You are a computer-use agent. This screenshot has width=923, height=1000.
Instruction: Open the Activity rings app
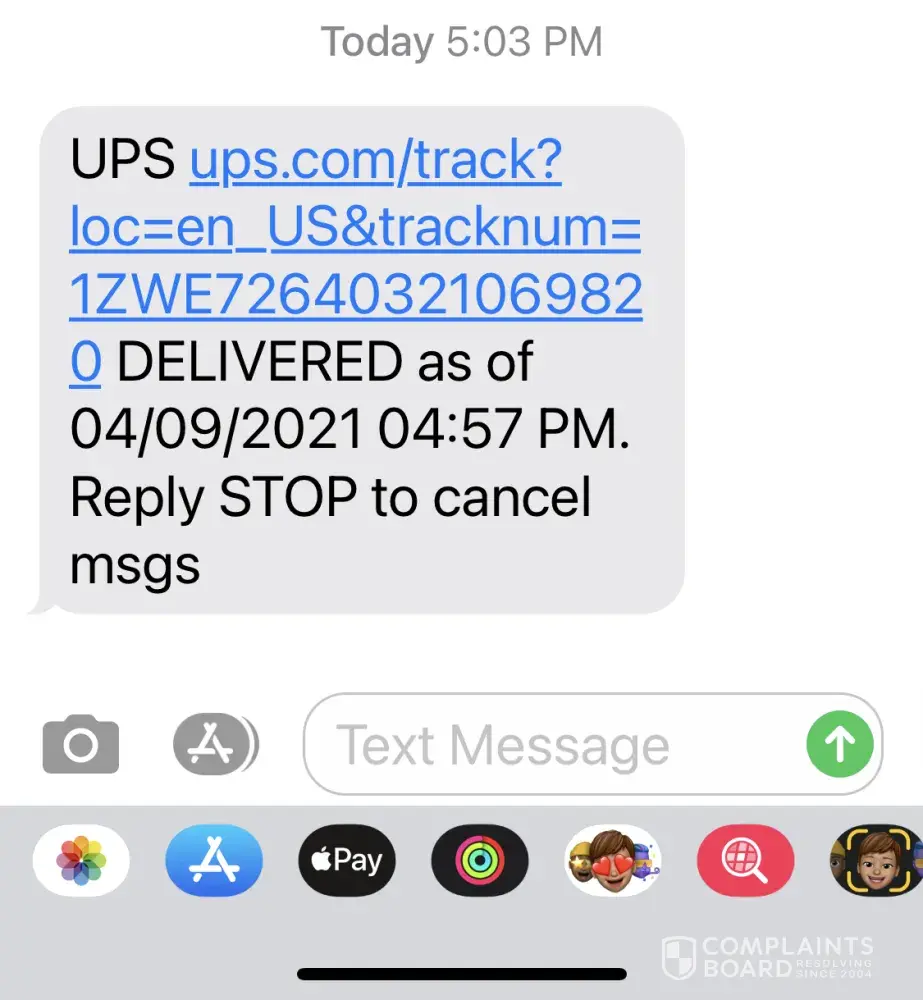(479, 861)
